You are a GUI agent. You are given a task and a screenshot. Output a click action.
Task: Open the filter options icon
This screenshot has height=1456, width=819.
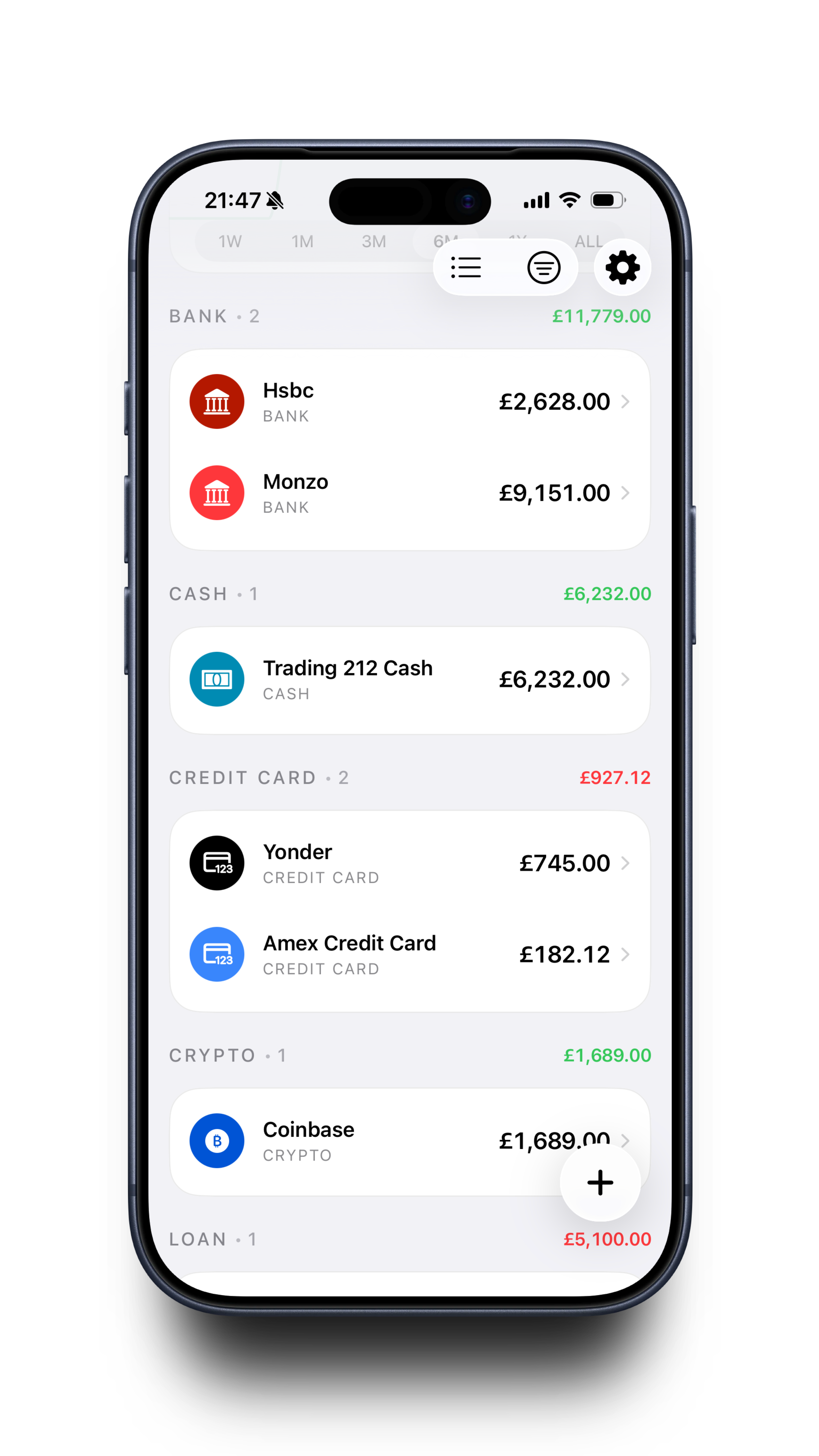[543, 267]
